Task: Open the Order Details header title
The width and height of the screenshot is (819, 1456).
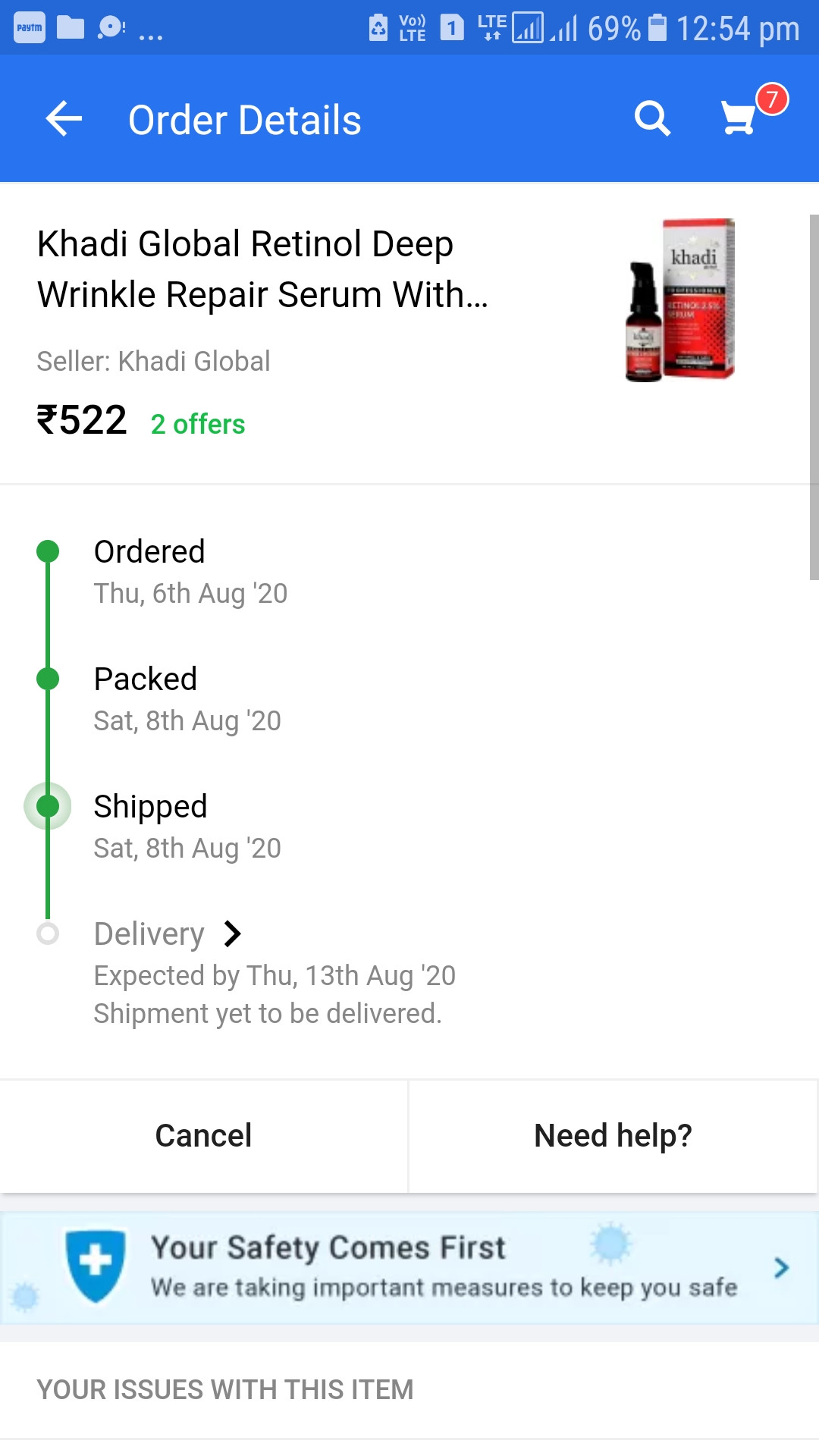Action: pyautogui.click(x=244, y=118)
